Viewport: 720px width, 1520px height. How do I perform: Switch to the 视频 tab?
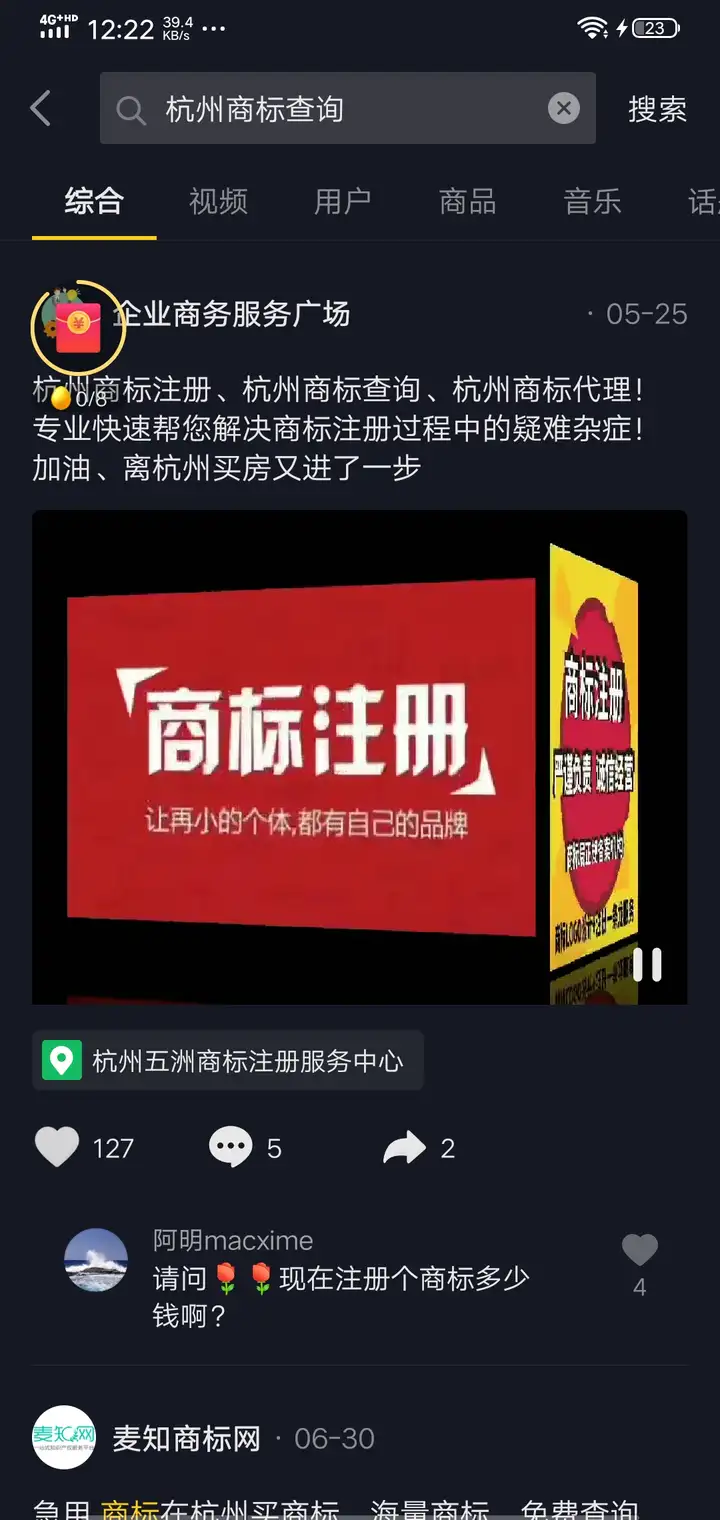218,201
